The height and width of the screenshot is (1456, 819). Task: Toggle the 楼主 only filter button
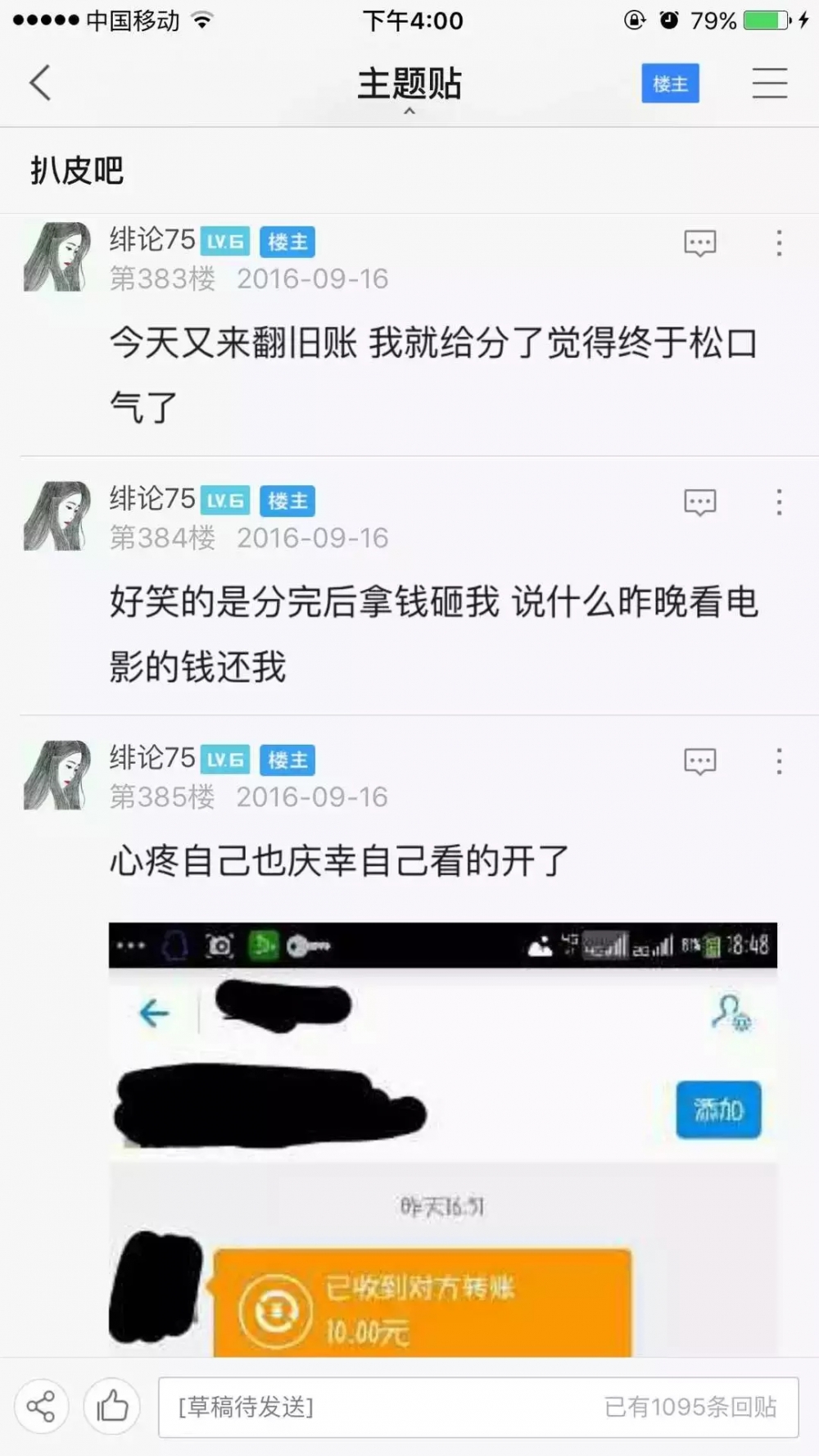click(x=670, y=83)
